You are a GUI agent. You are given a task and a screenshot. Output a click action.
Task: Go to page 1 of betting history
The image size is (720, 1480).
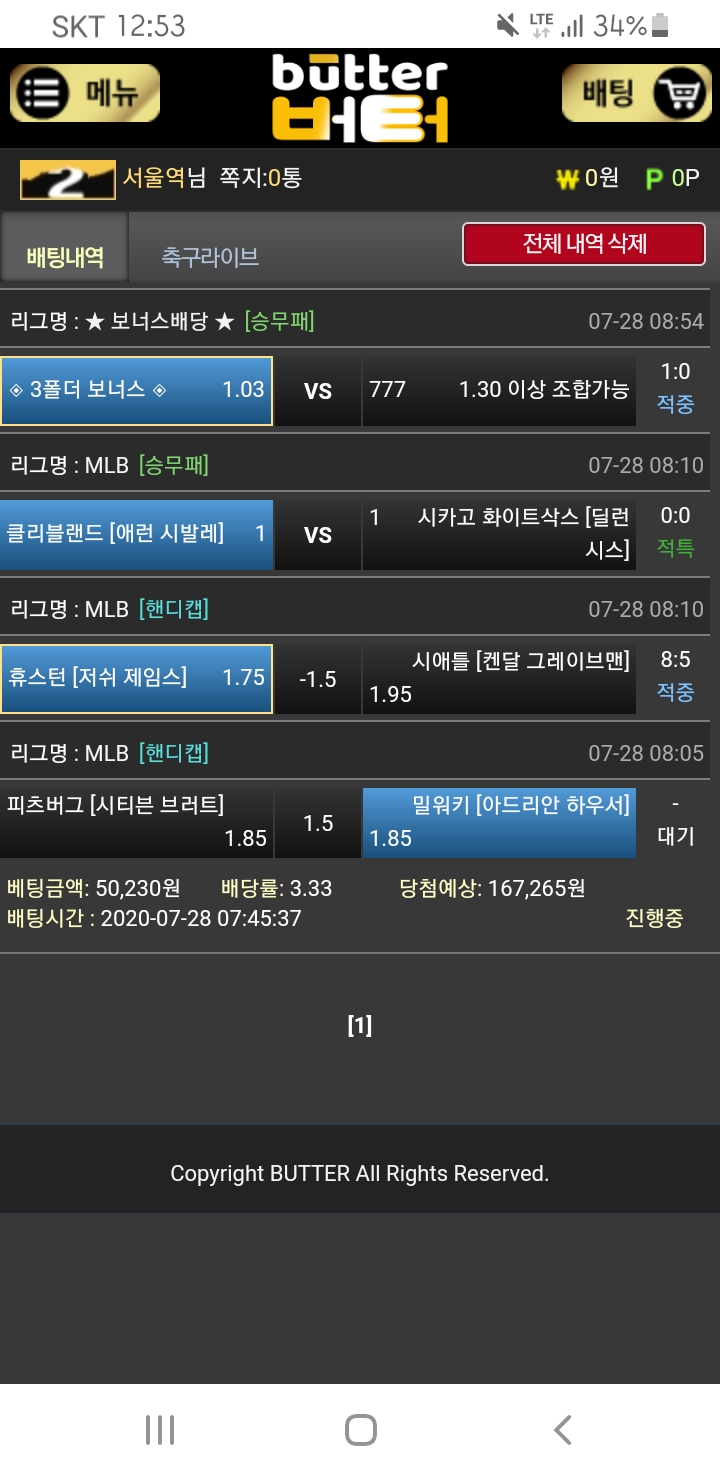coord(359,1025)
